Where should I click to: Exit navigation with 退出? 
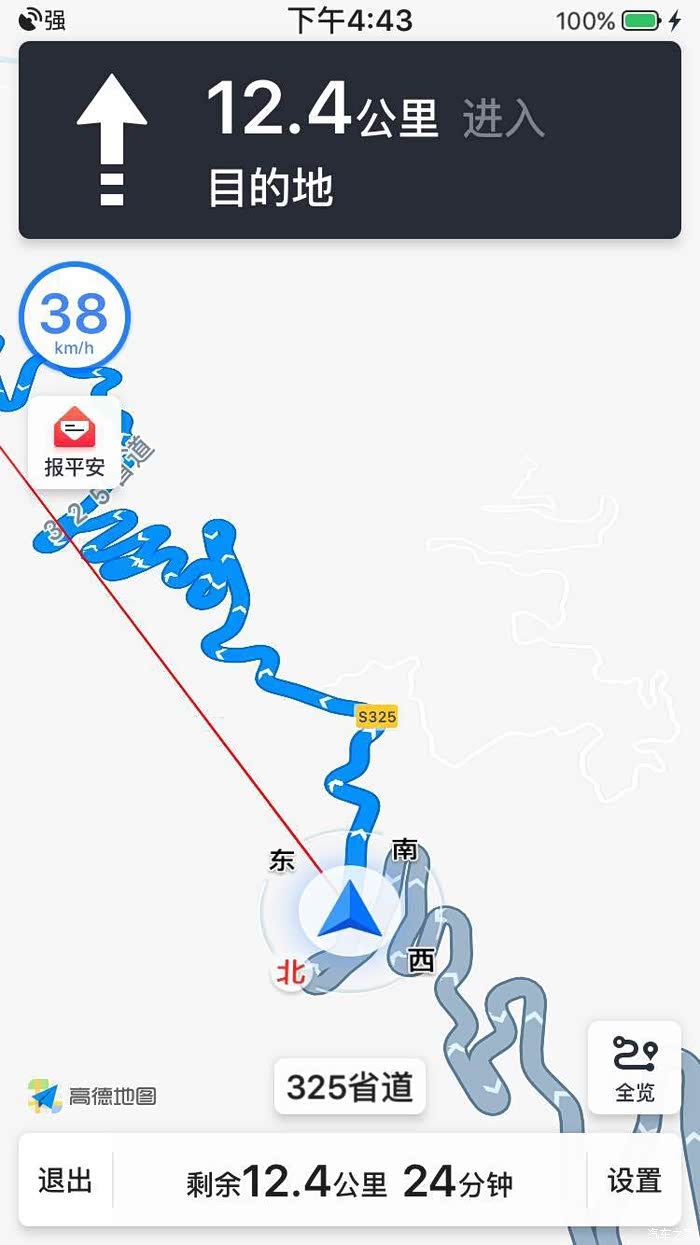[x=66, y=1181]
